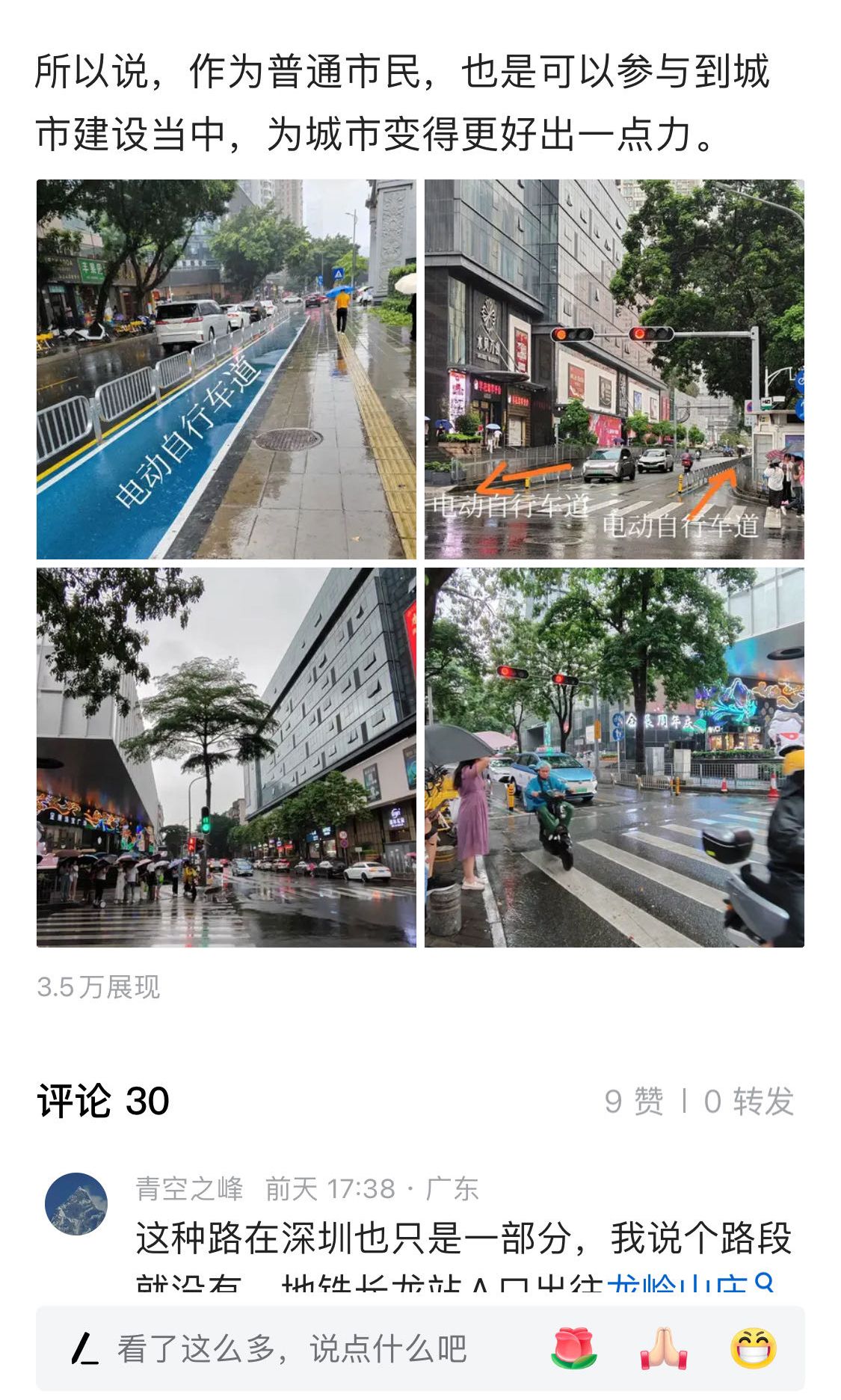Open the photo with orange arrows

[614, 369]
